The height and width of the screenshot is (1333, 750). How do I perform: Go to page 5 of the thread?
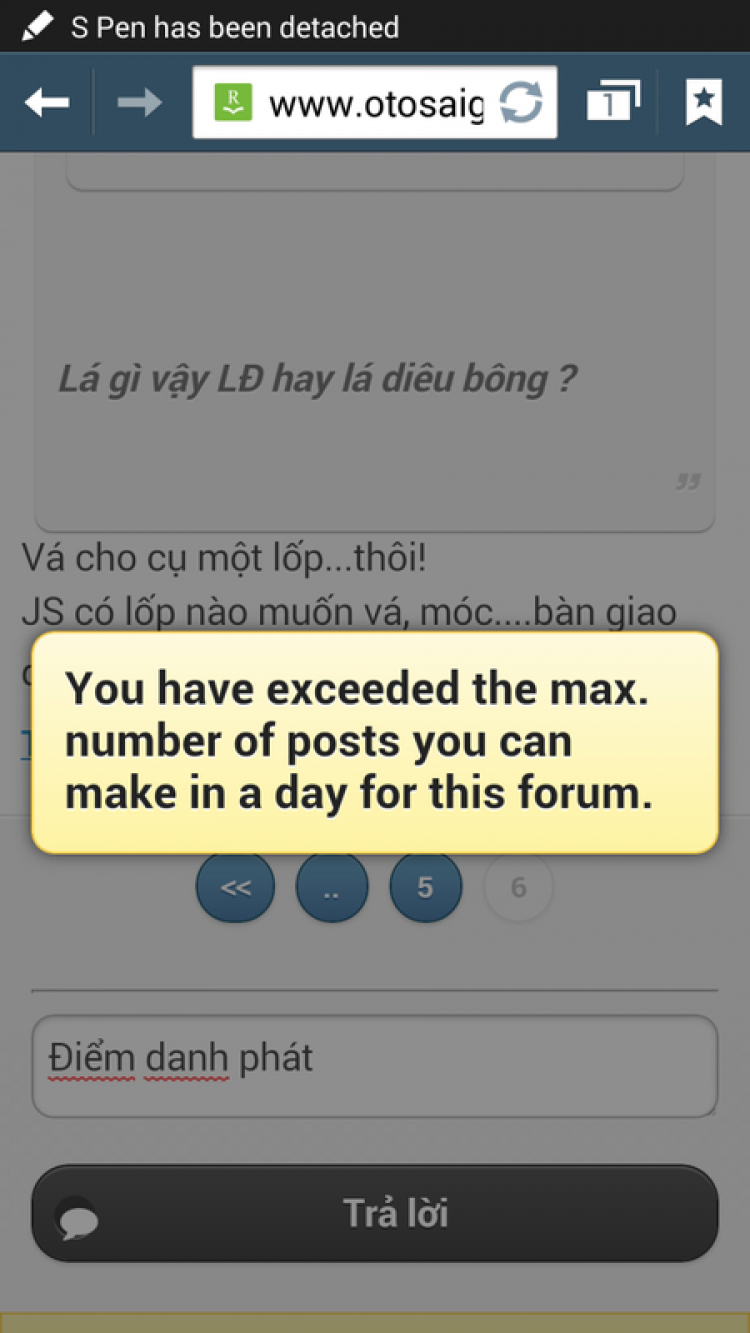425,887
